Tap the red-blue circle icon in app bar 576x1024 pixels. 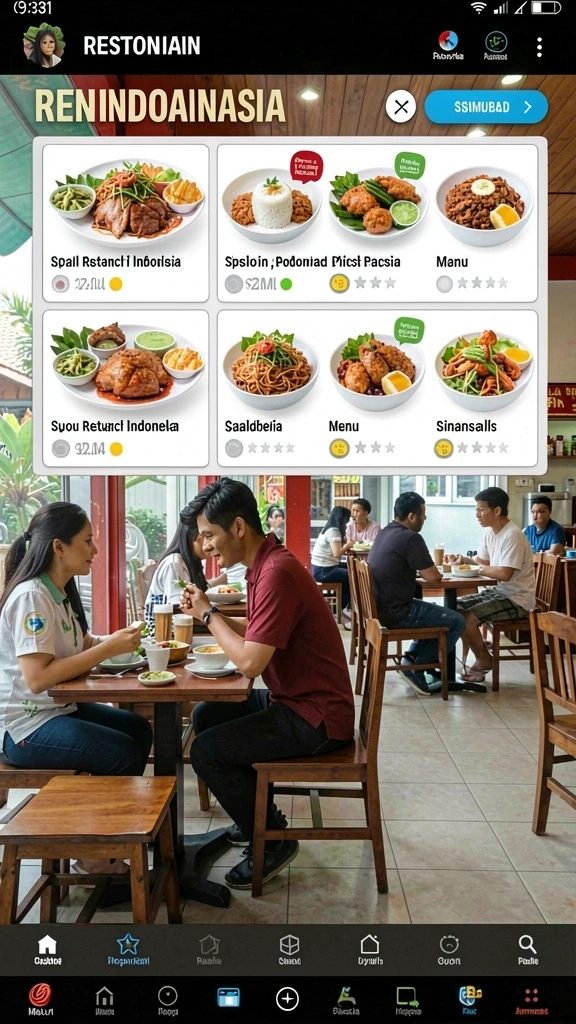coord(448,46)
